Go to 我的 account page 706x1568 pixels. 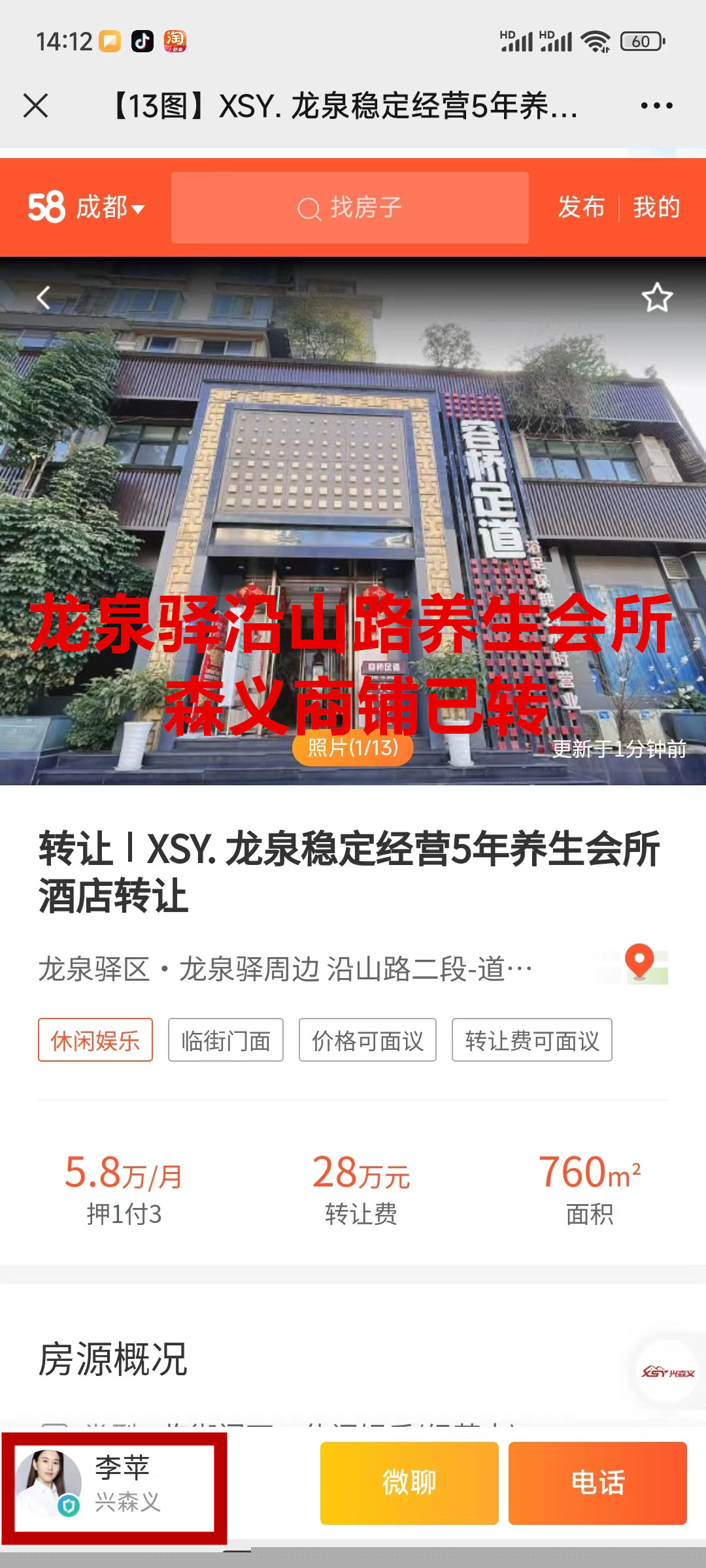click(656, 208)
